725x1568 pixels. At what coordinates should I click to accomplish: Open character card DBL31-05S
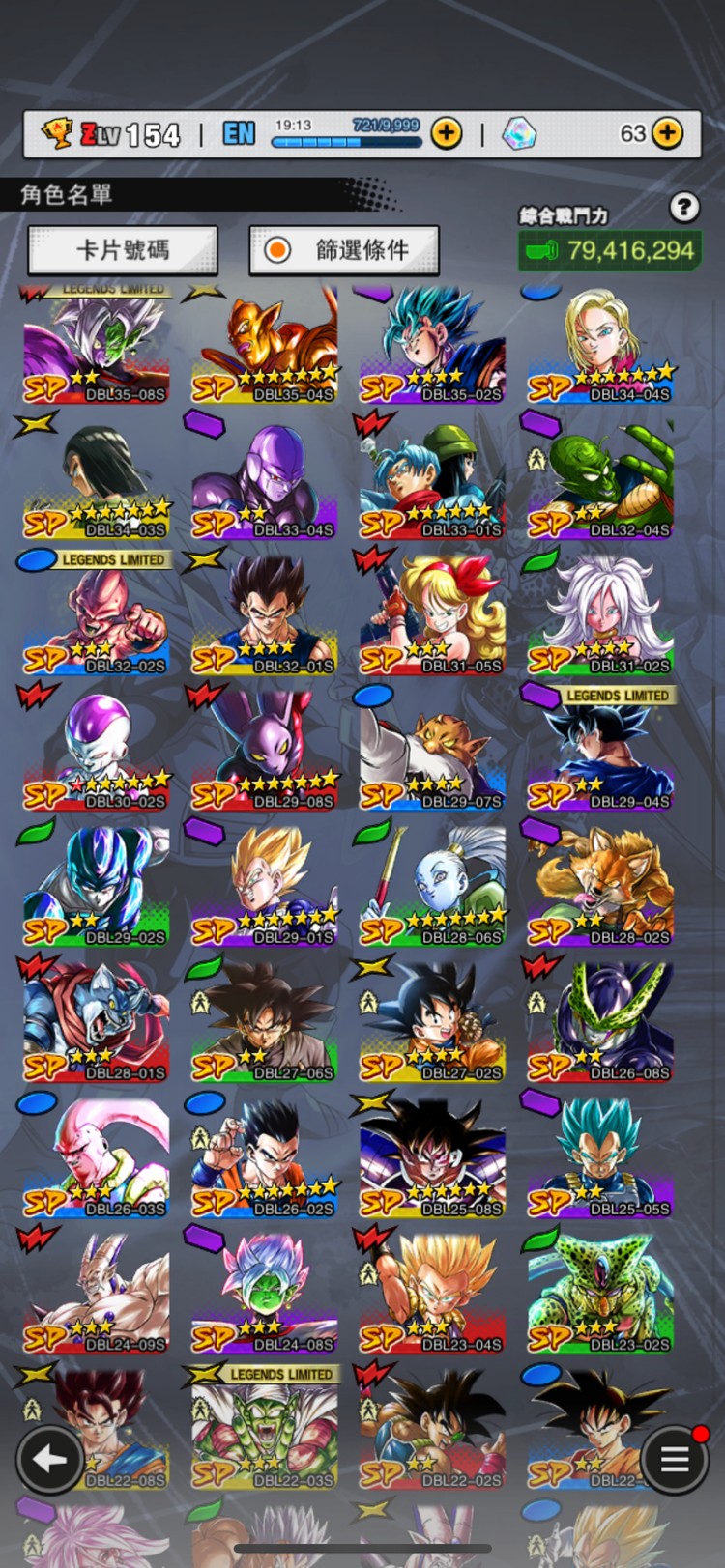[x=432, y=616]
